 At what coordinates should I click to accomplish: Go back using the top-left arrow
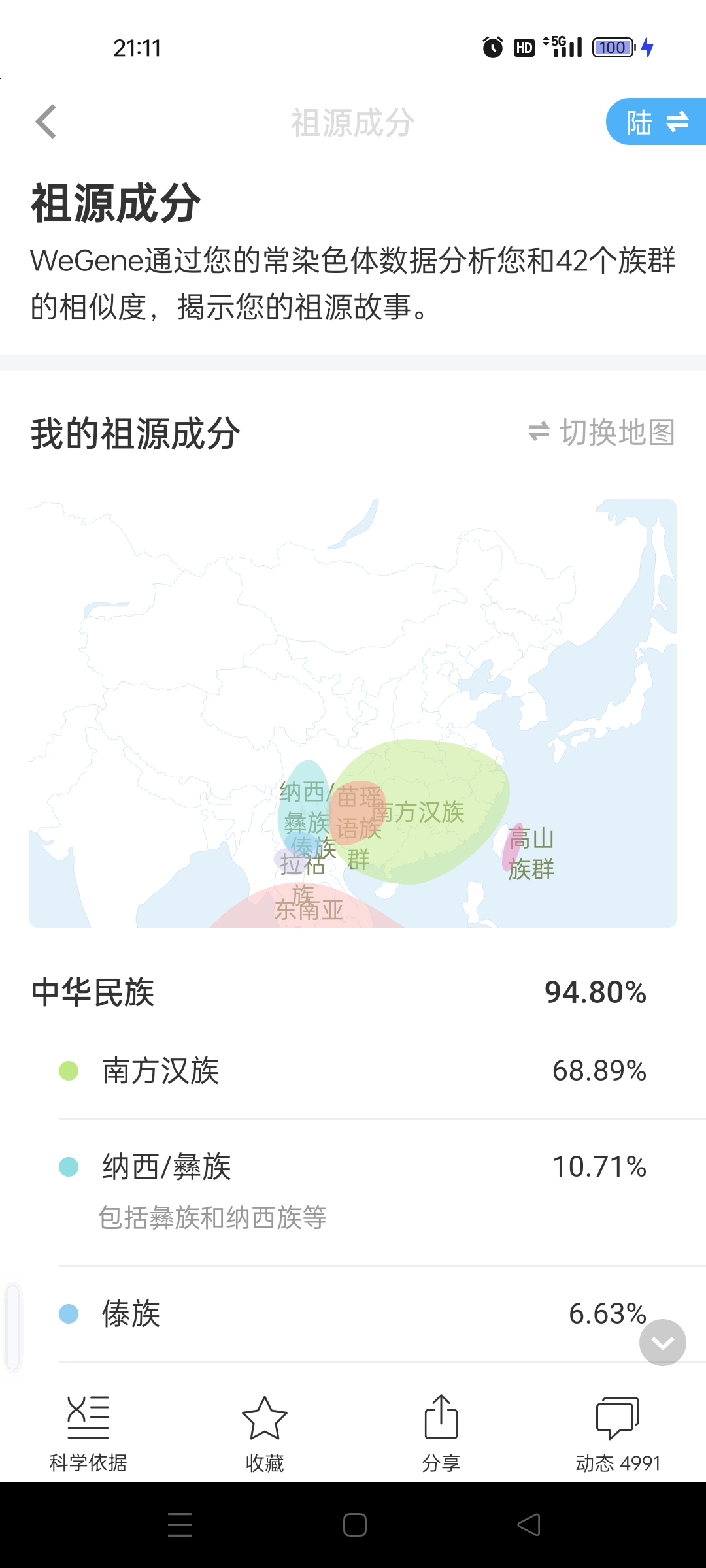46,122
